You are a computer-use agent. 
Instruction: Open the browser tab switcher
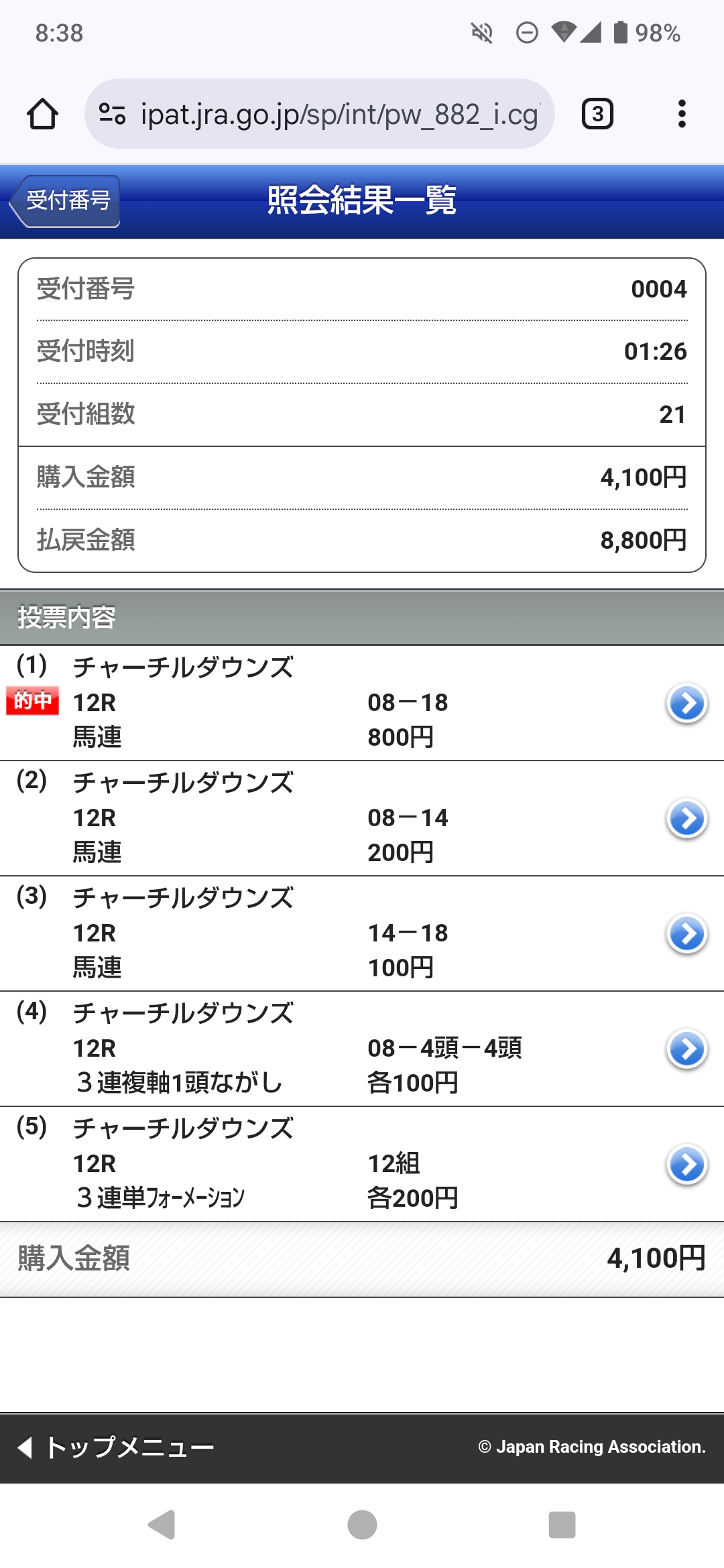[x=597, y=114]
